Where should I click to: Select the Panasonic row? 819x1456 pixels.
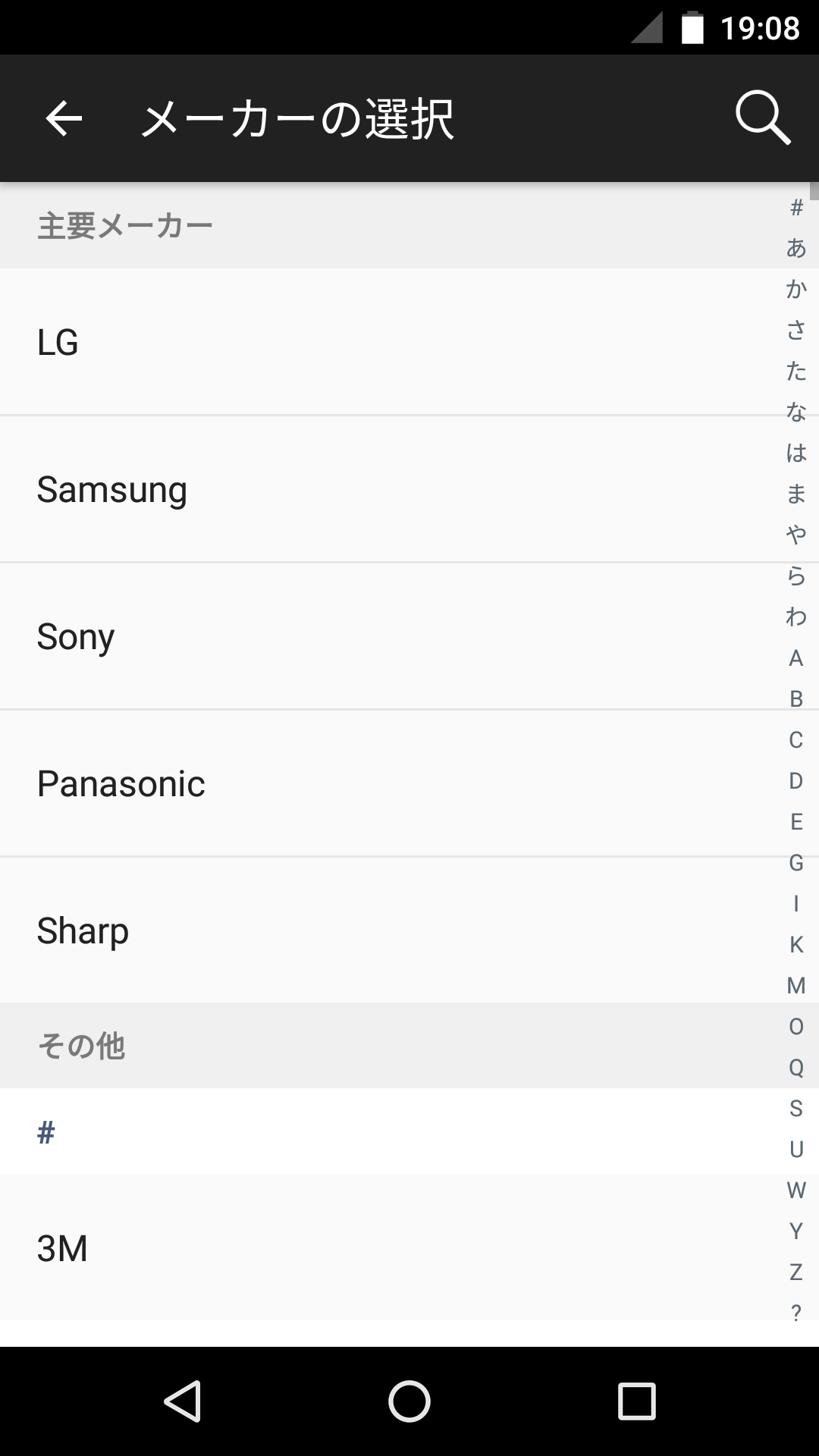pos(409,783)
